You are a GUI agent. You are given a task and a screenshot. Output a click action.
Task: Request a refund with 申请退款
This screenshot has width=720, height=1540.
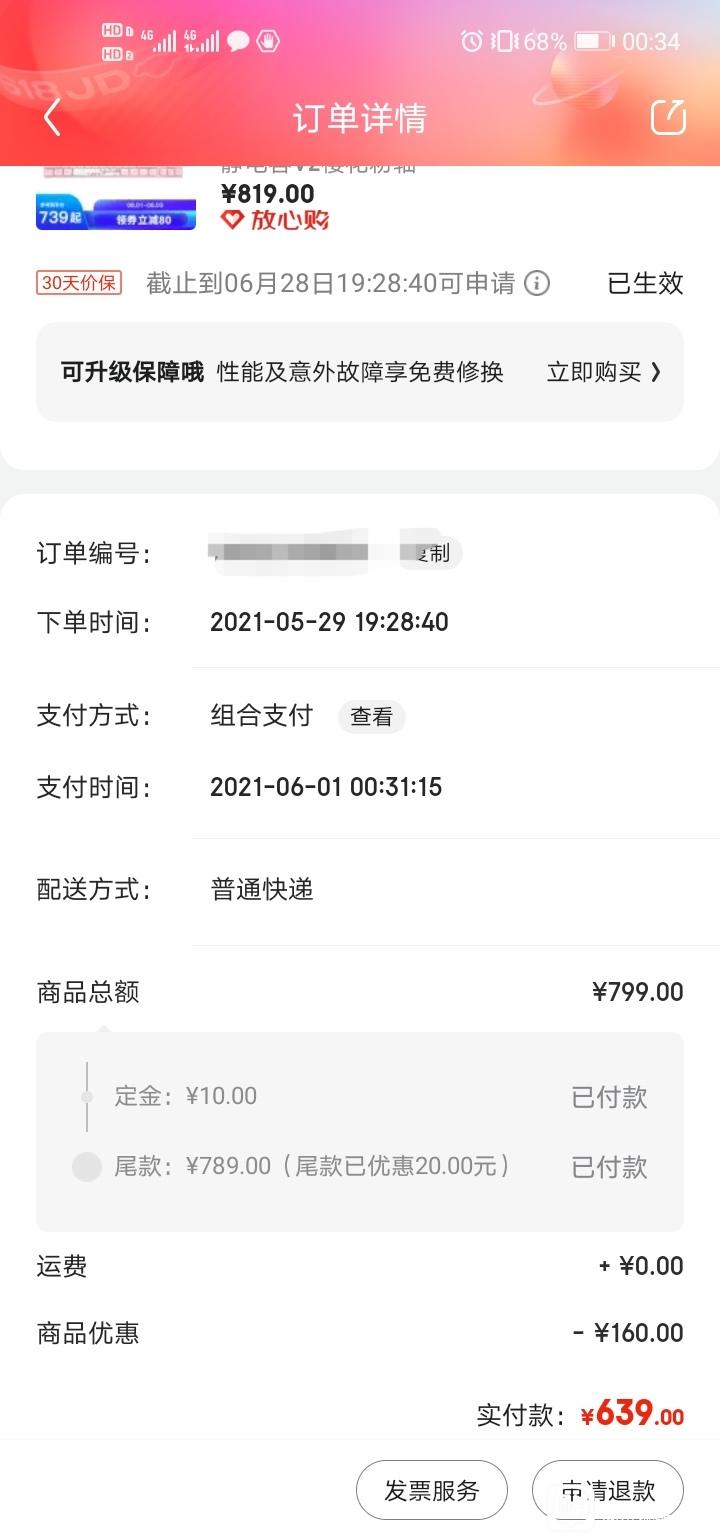pos(608,1490)
